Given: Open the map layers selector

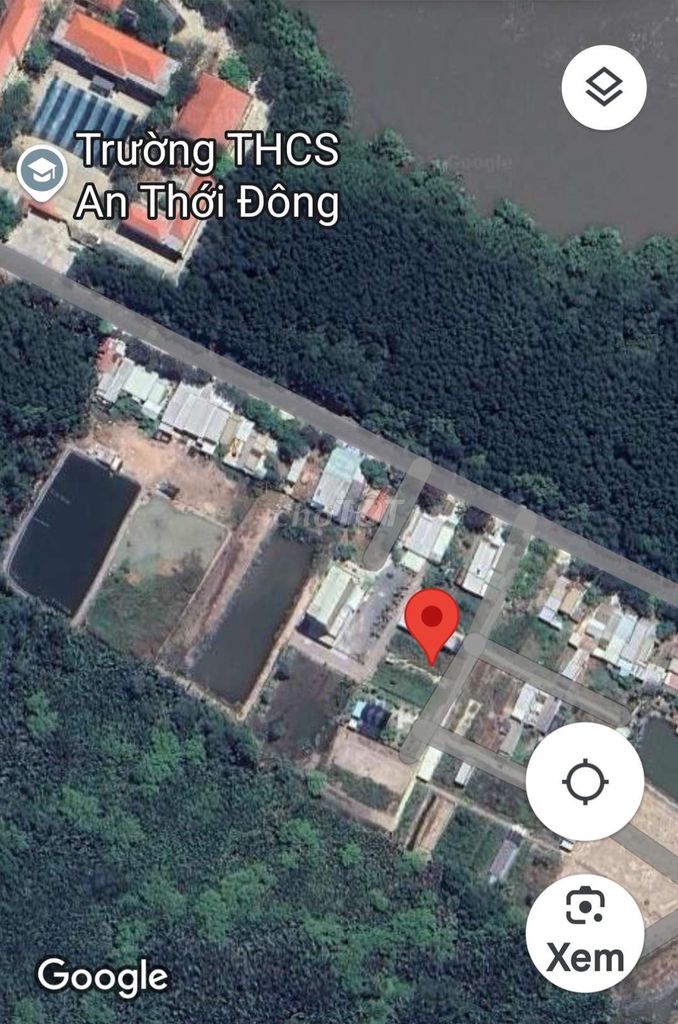Looking at the screenshot, I should (x=604, y=88).
